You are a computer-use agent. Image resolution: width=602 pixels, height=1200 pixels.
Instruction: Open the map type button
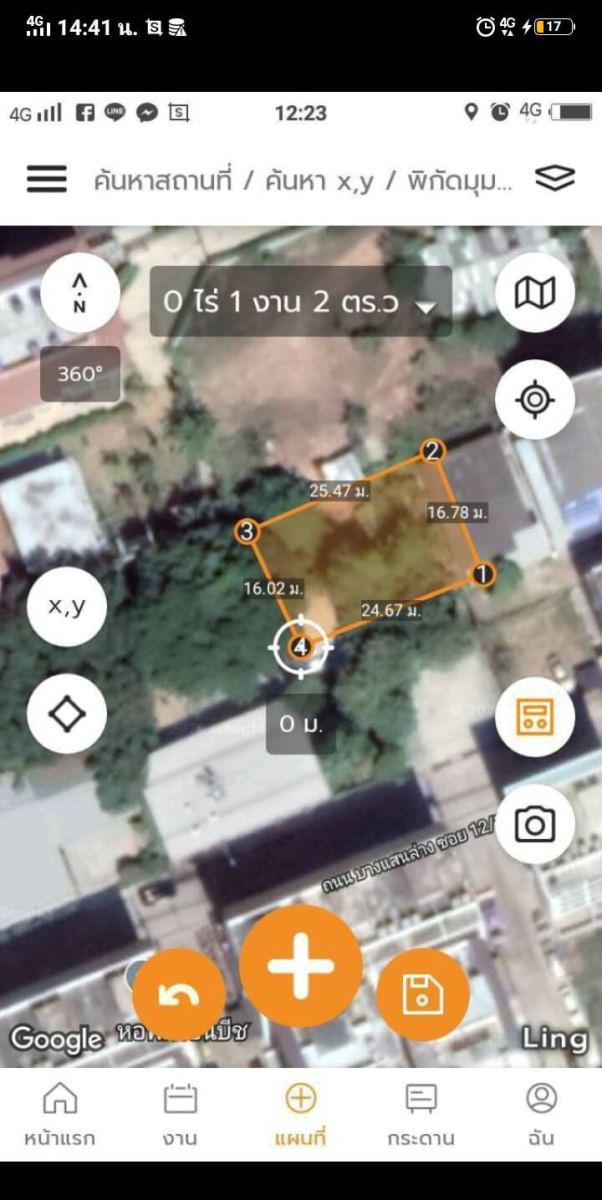[x=535, y=293]
